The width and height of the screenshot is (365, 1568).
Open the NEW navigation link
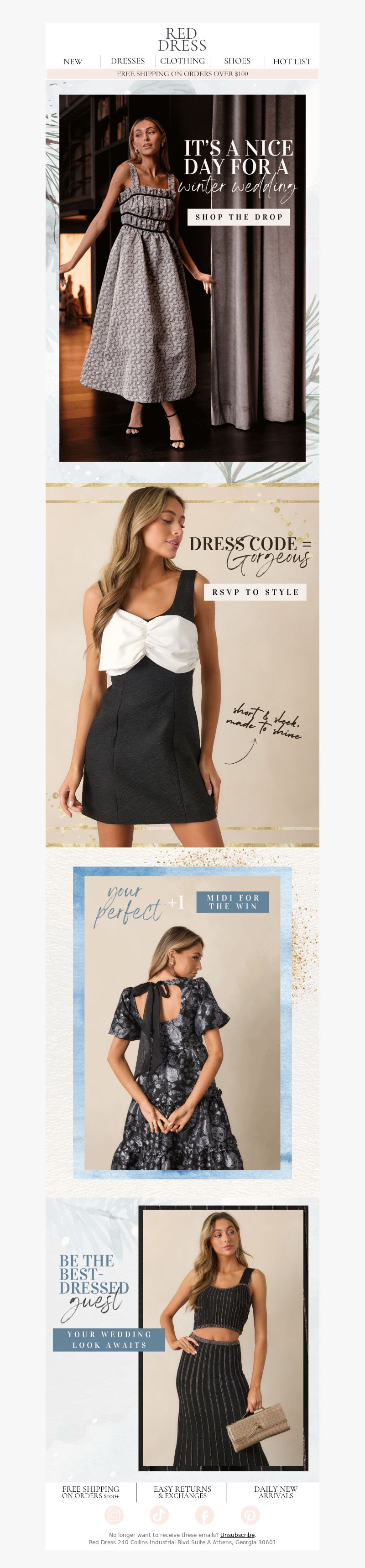coord(73,62)
